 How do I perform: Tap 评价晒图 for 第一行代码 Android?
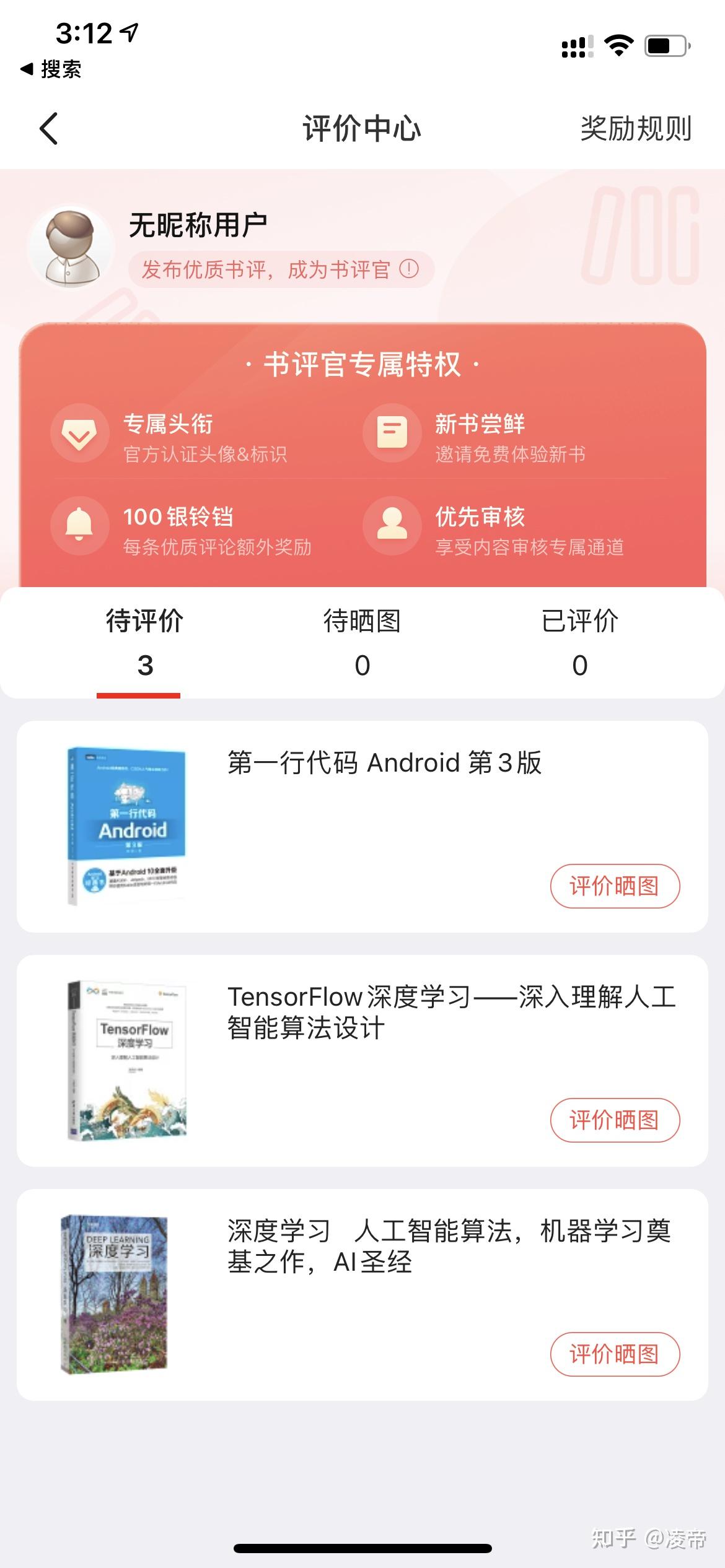(x=614, y=886)
